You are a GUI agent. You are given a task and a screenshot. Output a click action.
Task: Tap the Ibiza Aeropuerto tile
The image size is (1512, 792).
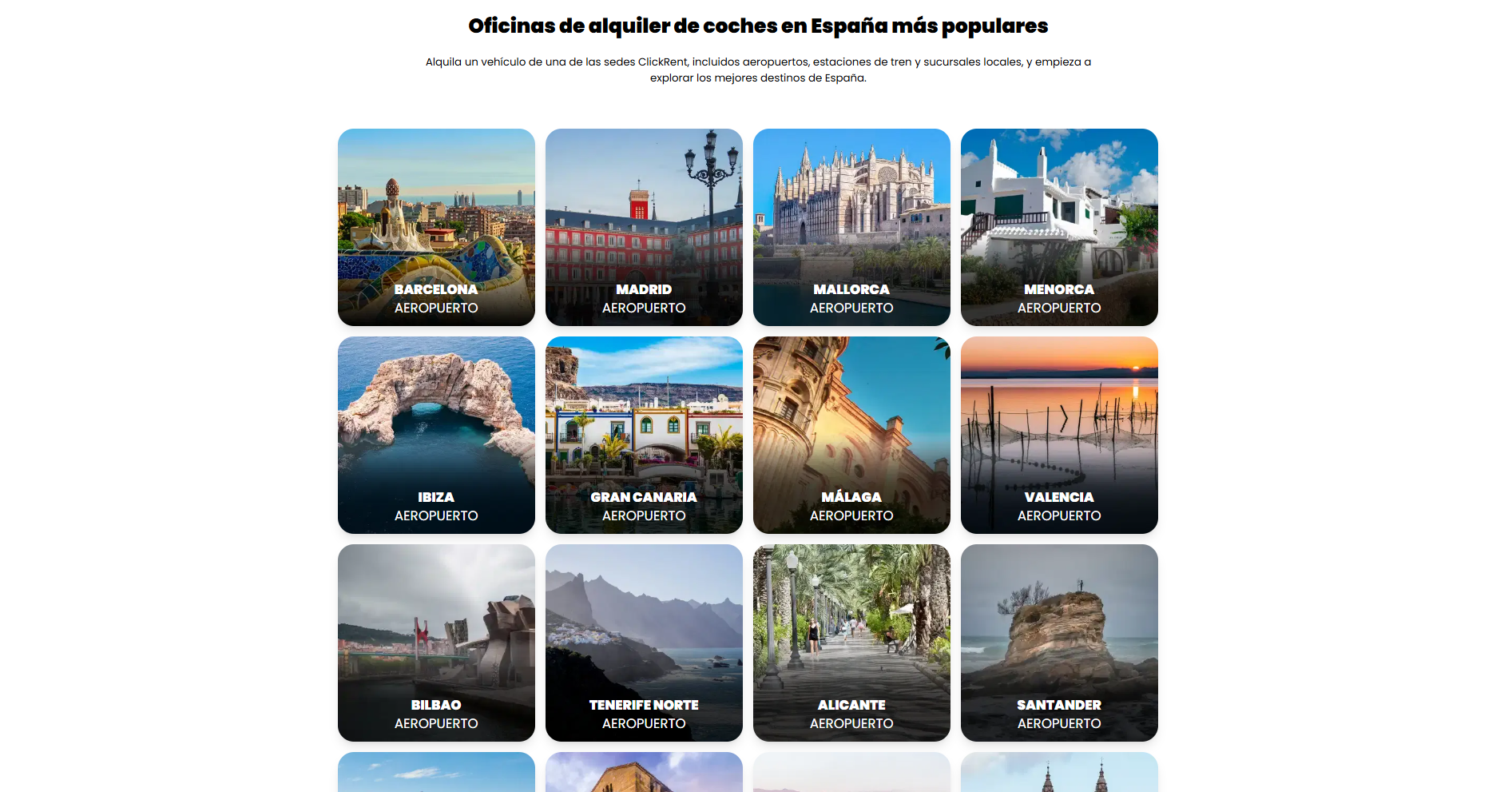436,435
